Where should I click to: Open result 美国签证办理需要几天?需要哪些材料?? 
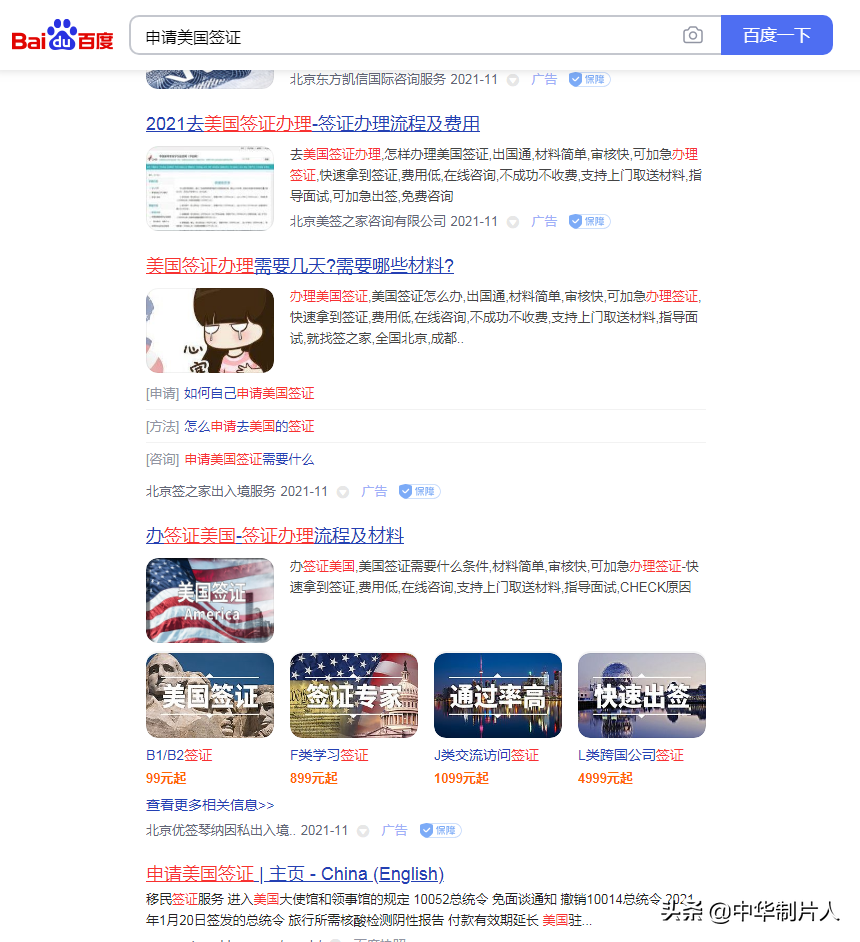[x=300, y=266]
